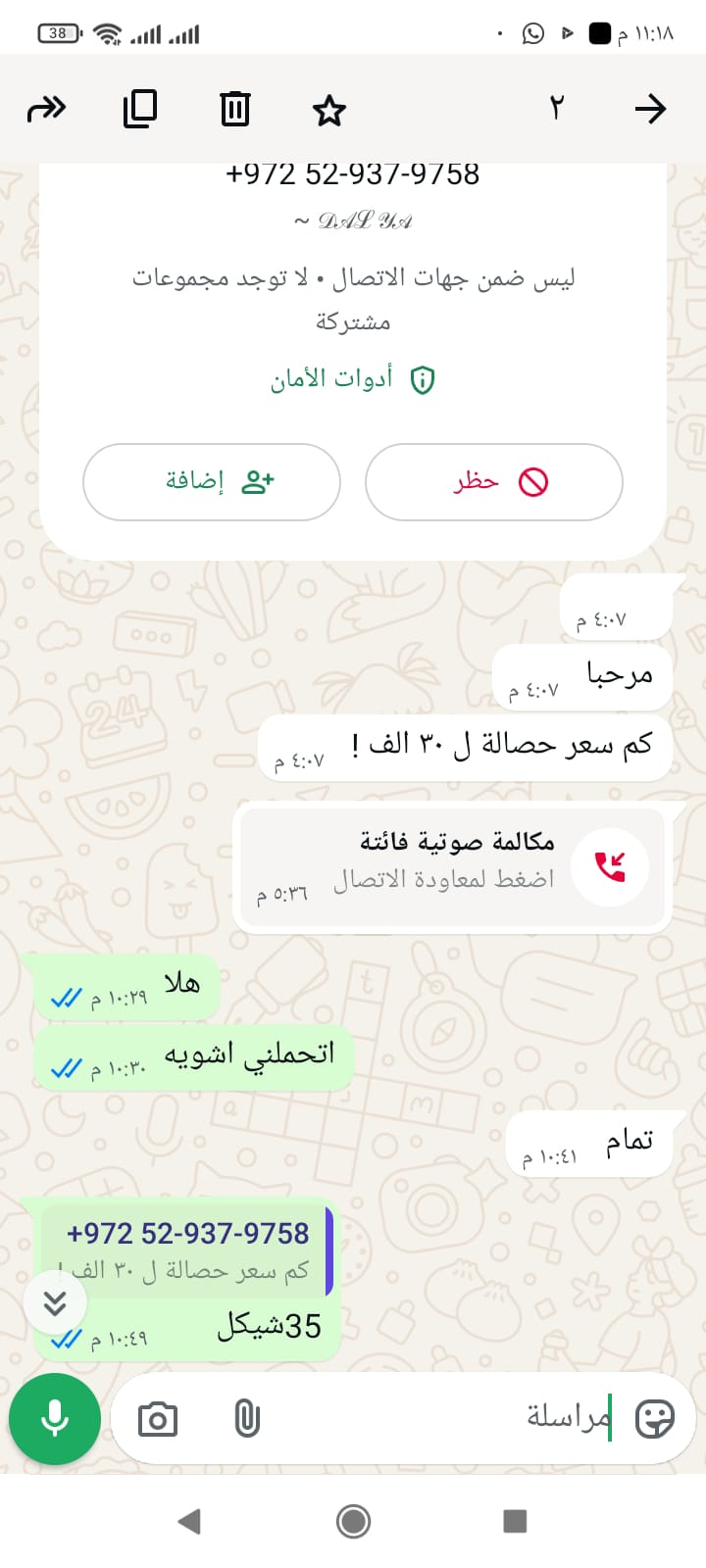706x1568 pixels.
Task: Copy the selected messages
Action: point(140,108)
